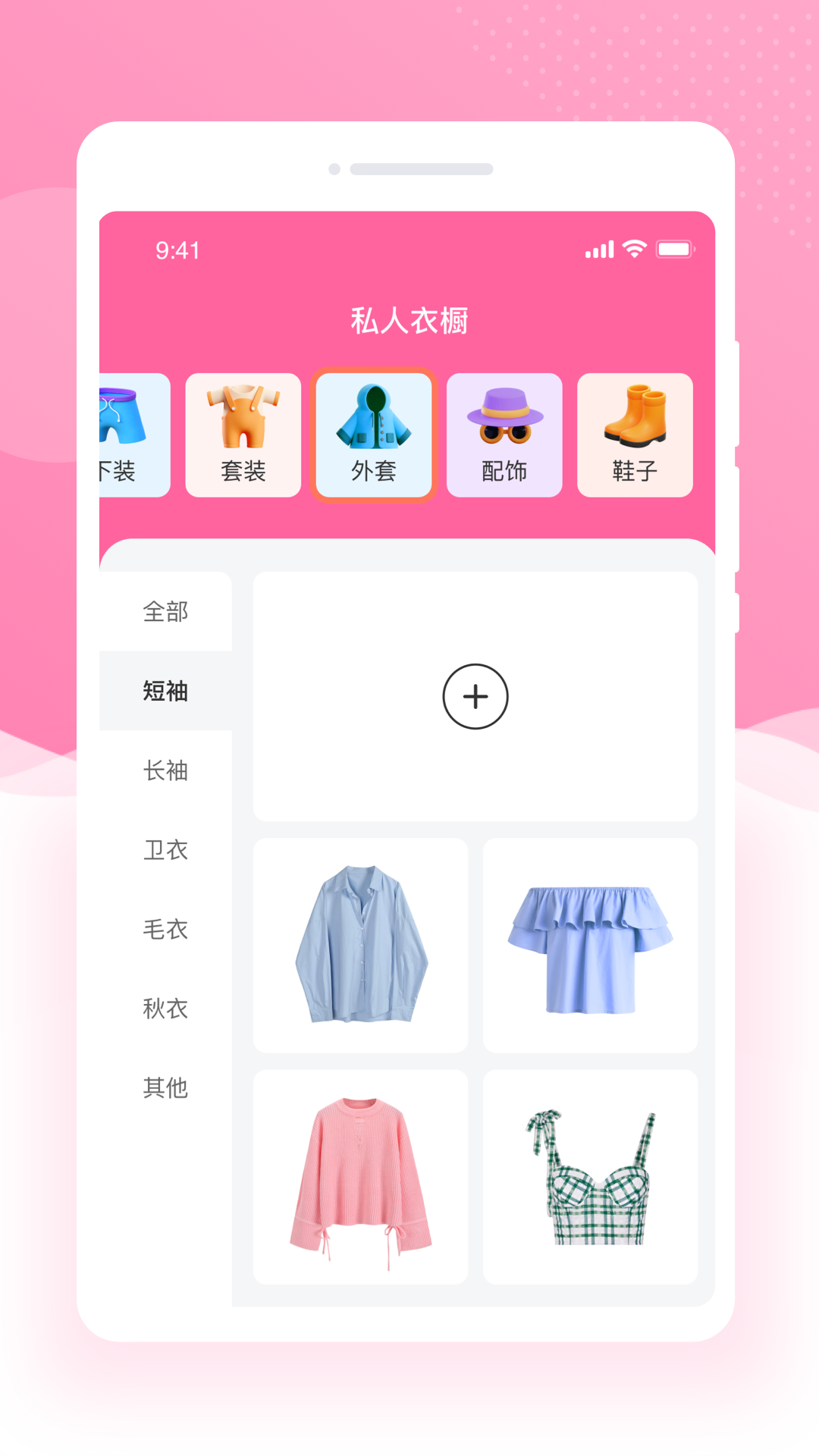View the green plaid camisole top
The width and height of the screenshot is (819, 1456).
coord(591,1174)
